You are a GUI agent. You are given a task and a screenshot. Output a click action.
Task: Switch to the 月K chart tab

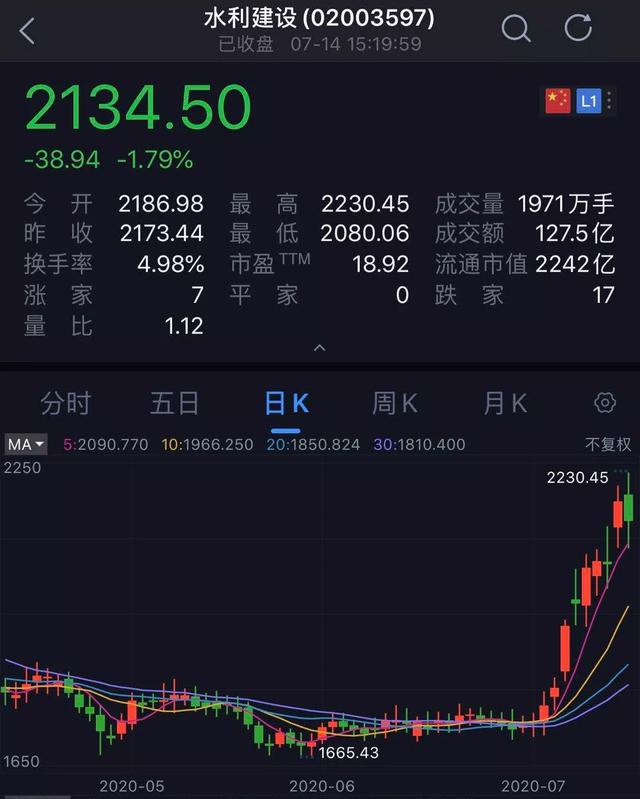point(505,404)
